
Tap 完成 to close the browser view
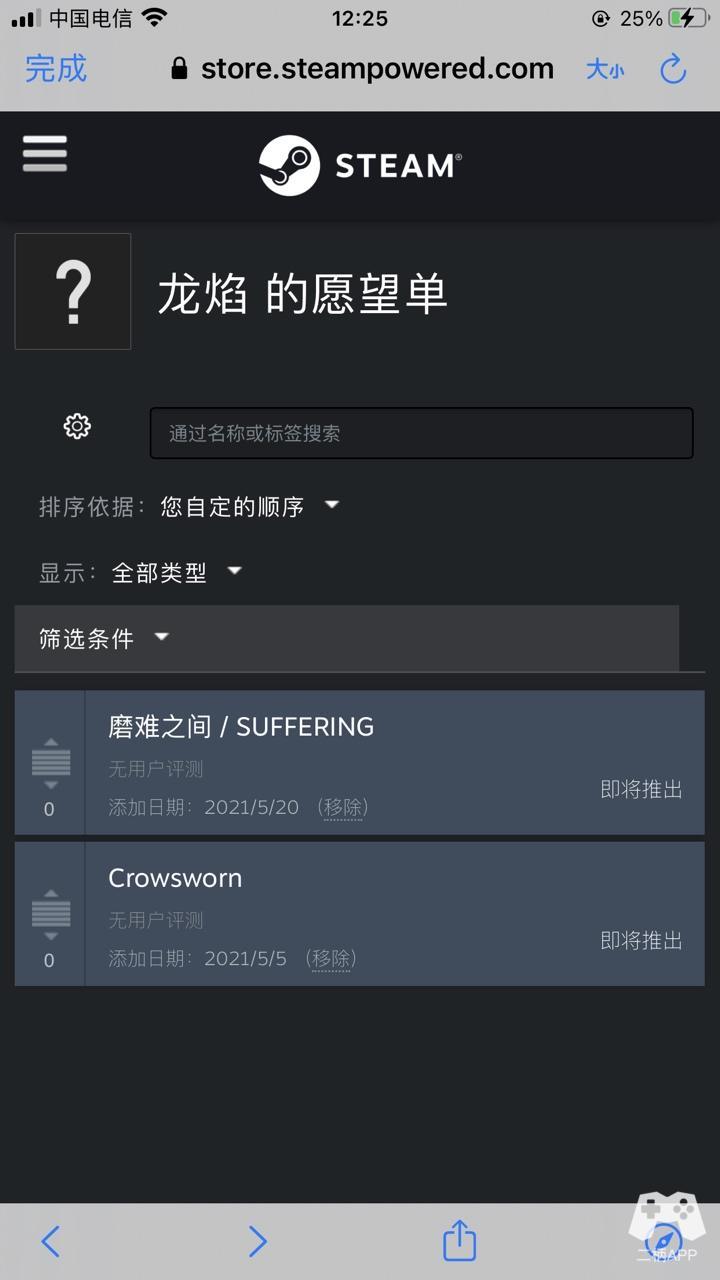pos(56,68)
